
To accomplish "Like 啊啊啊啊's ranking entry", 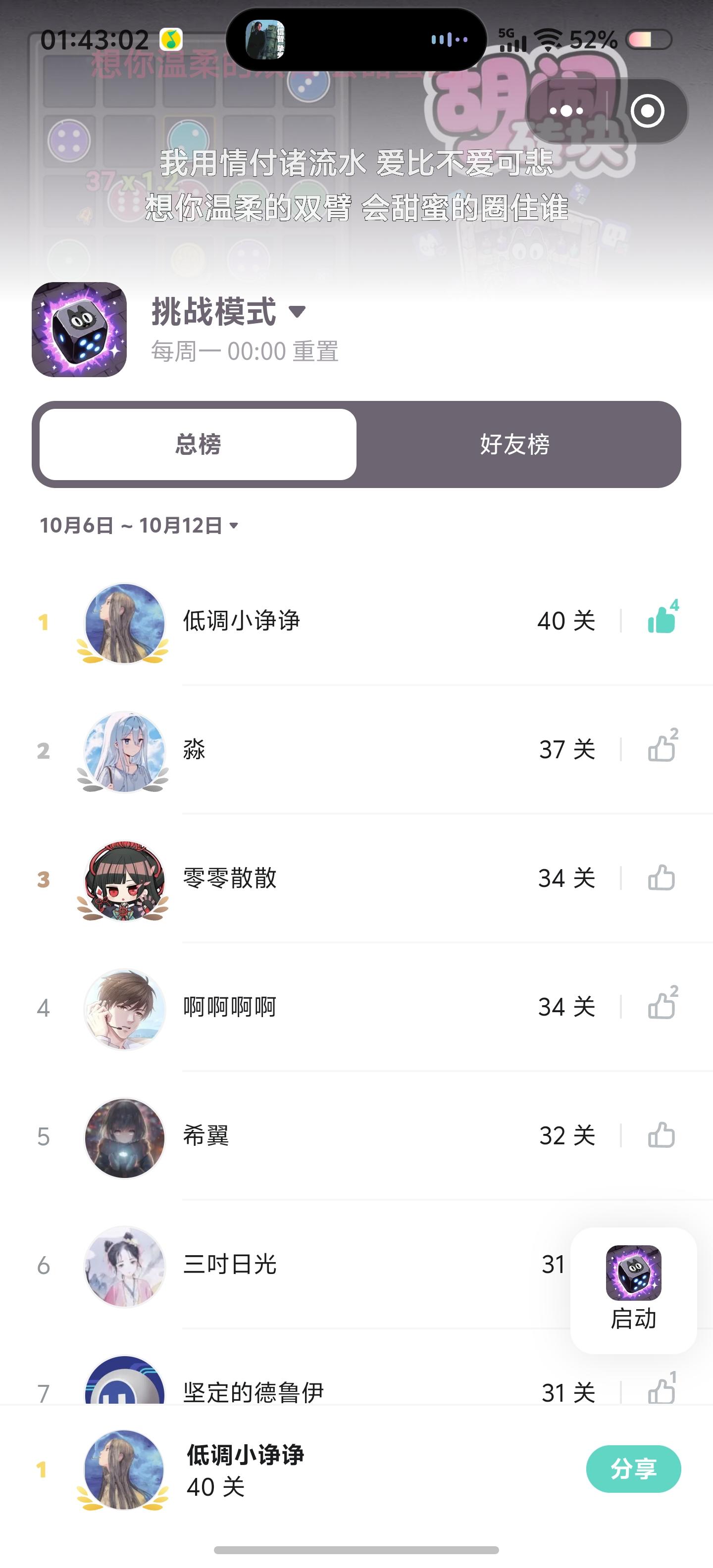I will [661, 1006].
